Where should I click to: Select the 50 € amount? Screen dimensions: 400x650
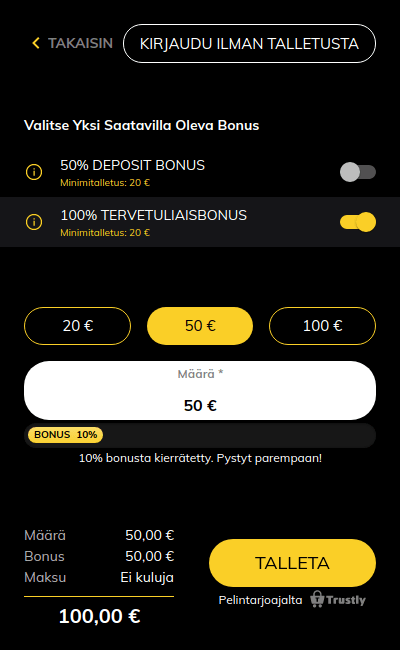200,326
